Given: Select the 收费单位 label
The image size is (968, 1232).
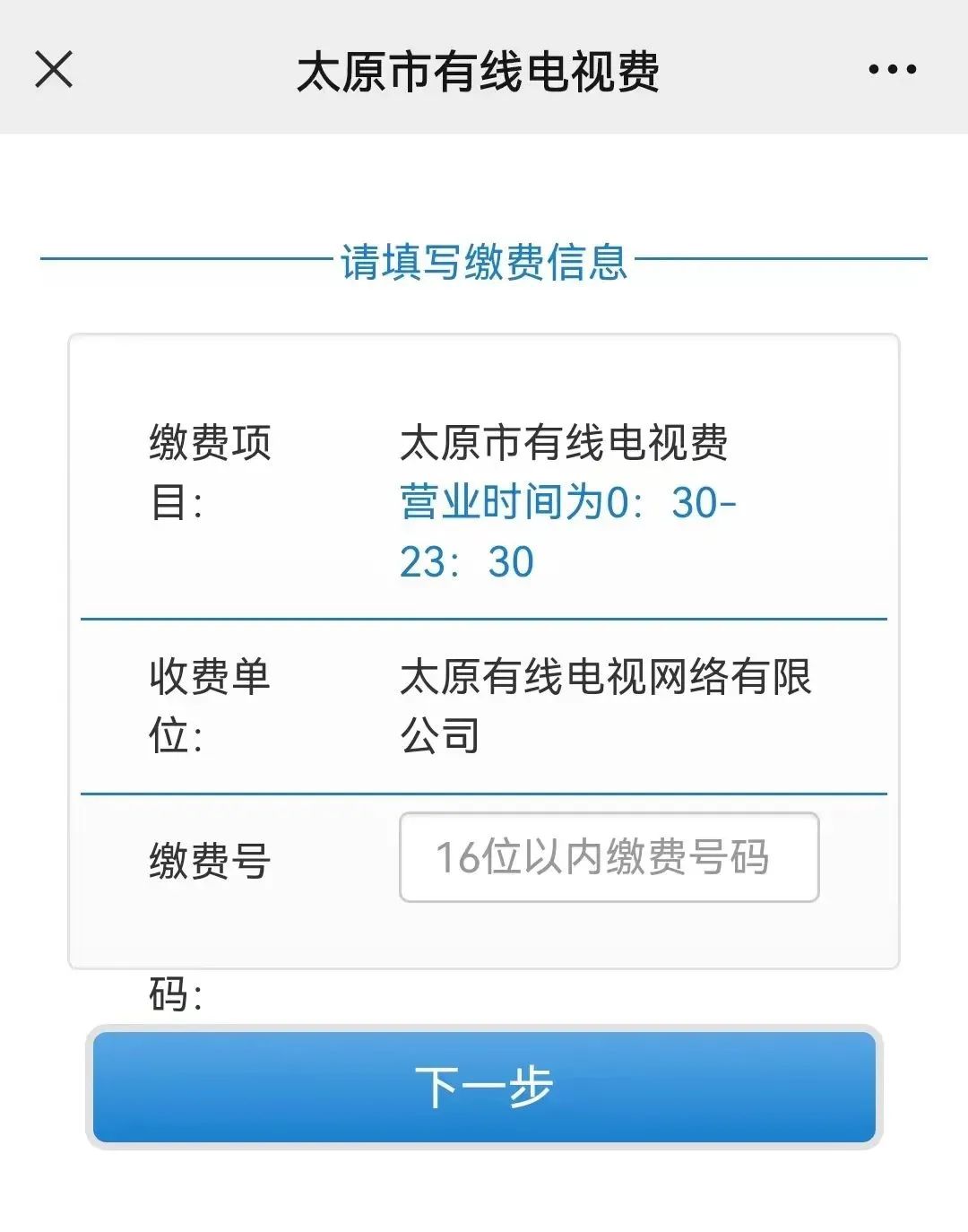Looking at the screenshot, I should [212, 704].
